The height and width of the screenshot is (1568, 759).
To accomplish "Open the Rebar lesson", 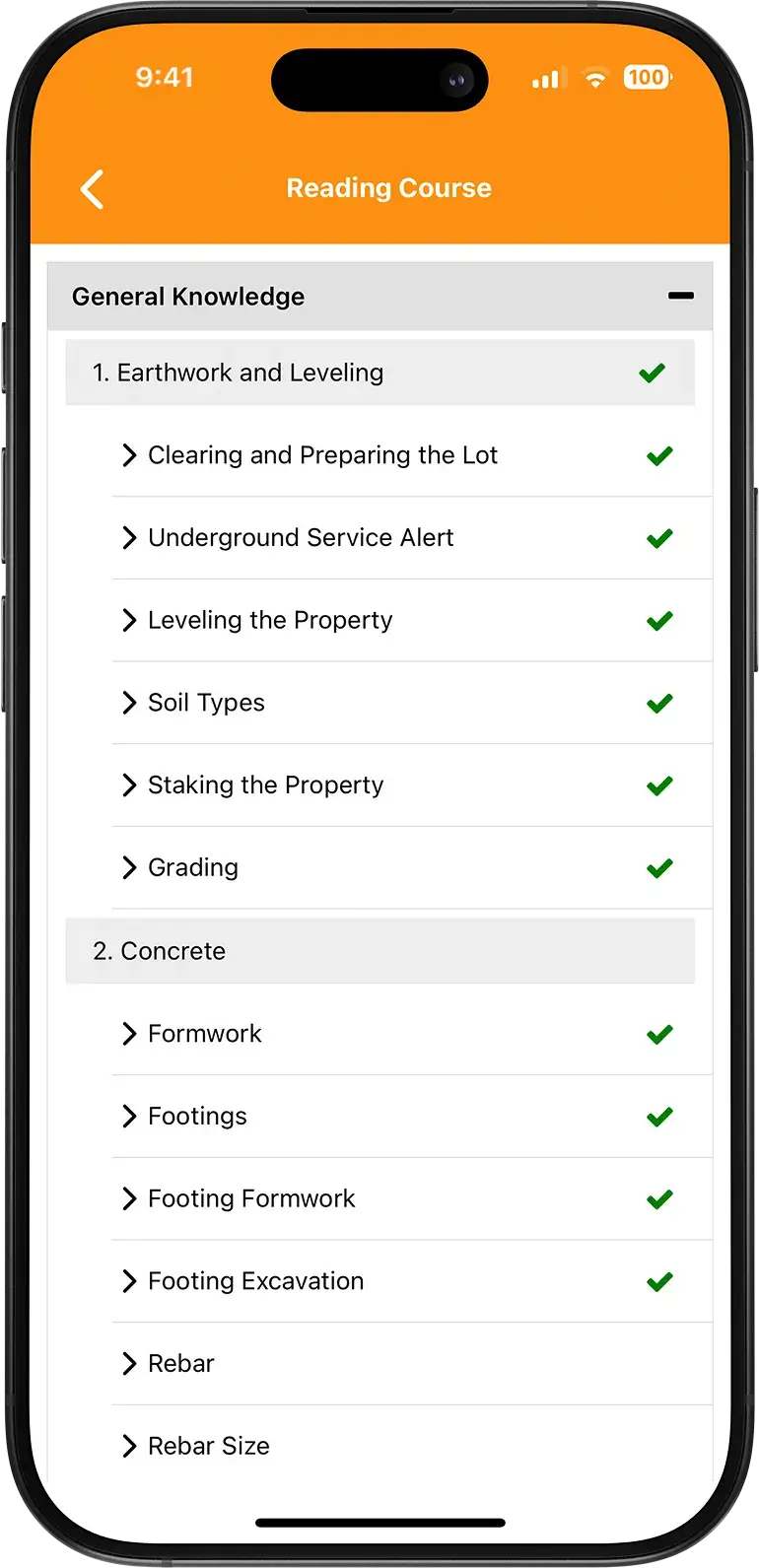I will (181, 1364).
